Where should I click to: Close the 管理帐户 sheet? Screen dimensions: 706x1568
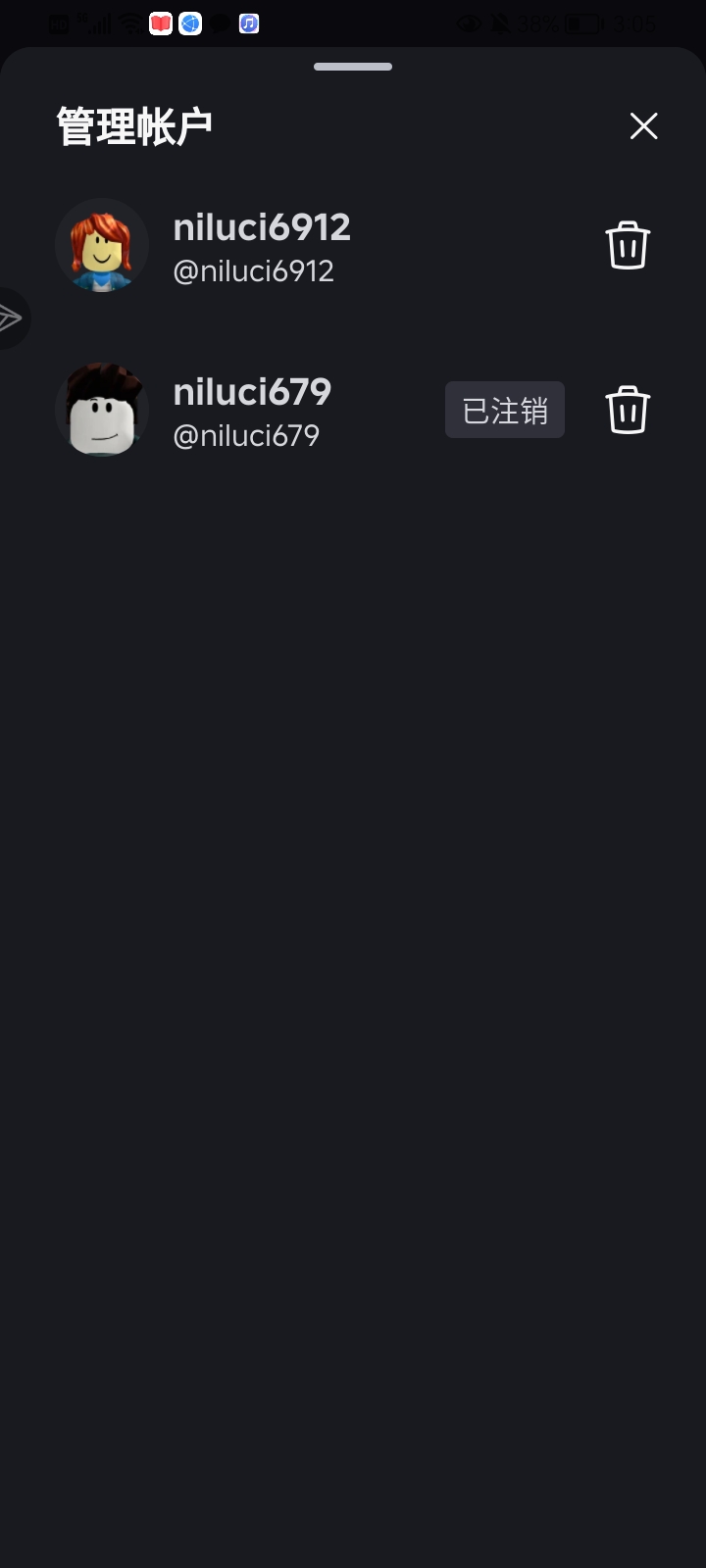(643, 125)
